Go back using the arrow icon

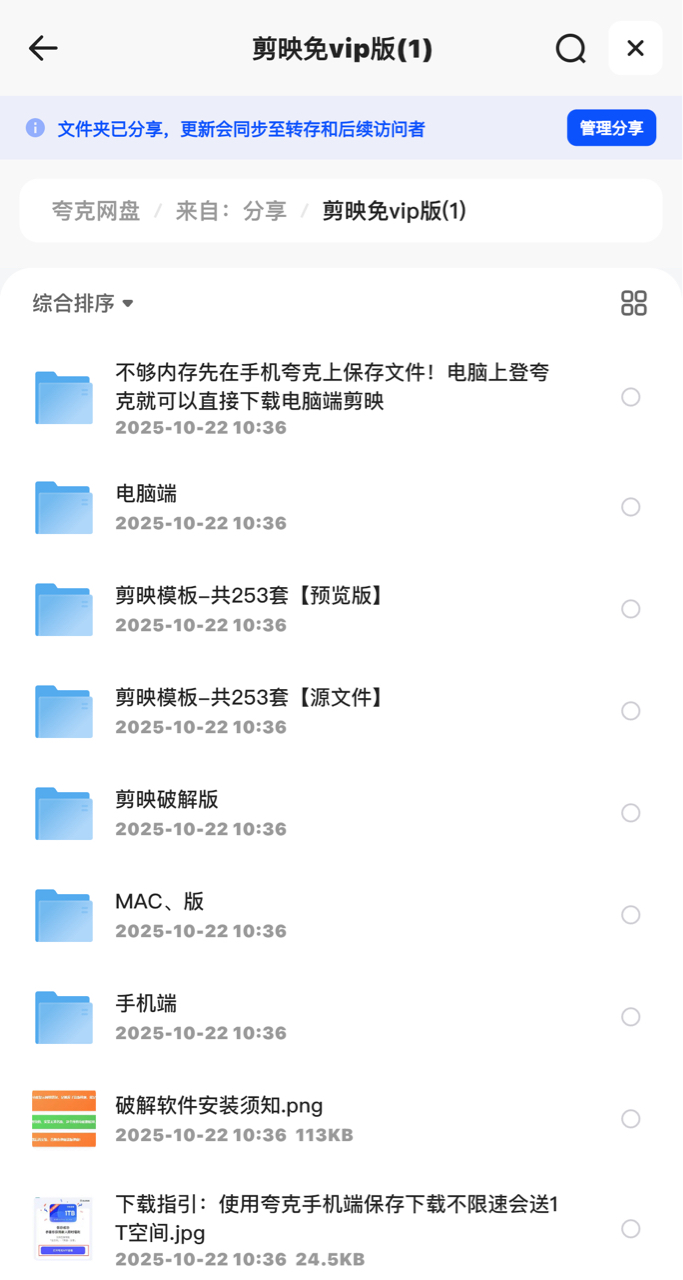pos(43,48)
